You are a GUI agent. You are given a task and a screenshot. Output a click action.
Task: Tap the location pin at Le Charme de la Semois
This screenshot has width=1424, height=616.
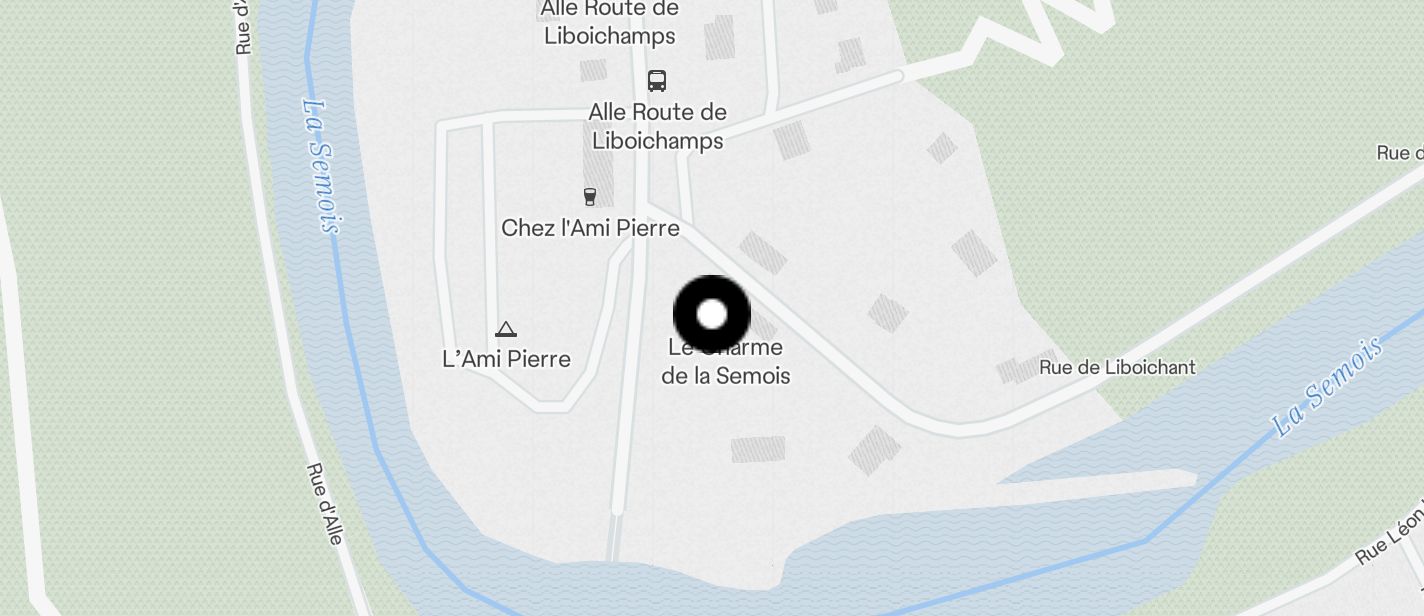pyautogui.click(x=711, y=315)
